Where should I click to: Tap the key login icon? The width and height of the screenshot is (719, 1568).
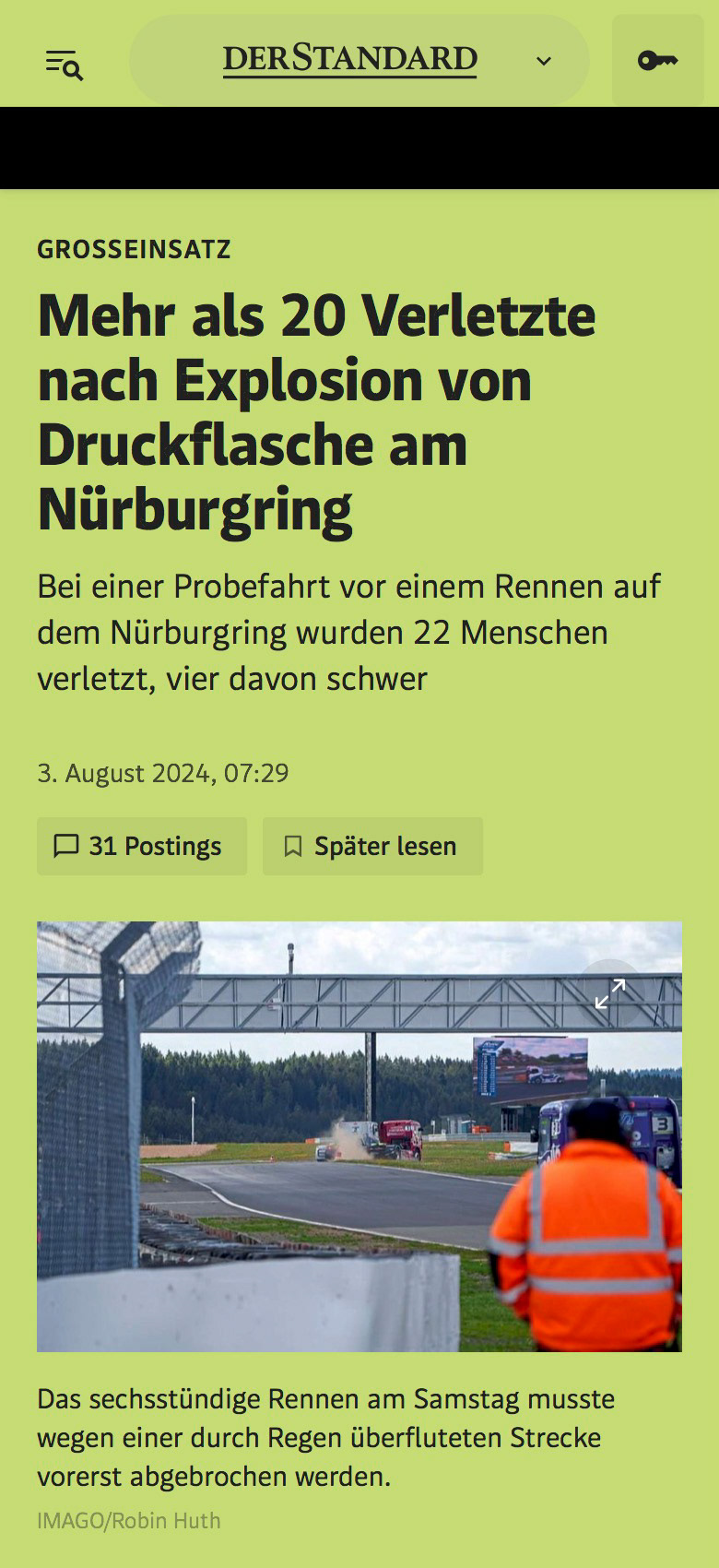(x=657, y=61)
